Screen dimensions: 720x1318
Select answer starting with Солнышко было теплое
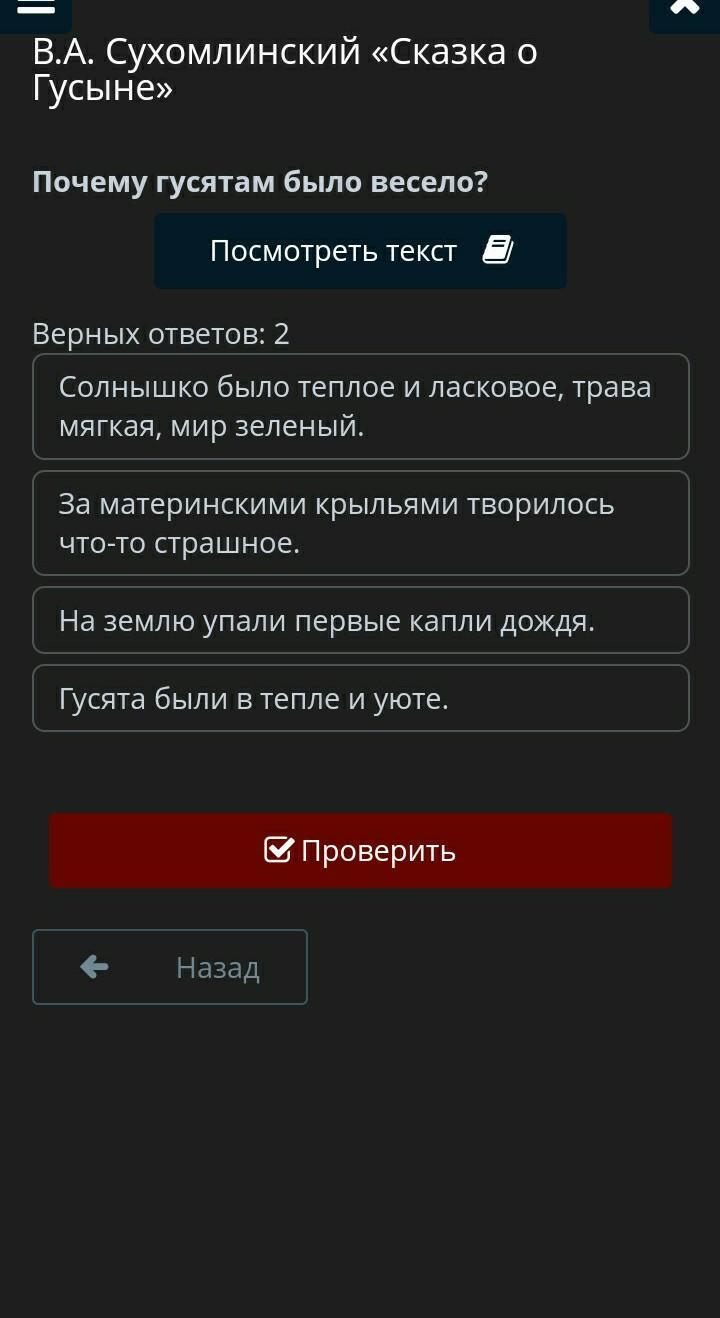coord(361,406)
